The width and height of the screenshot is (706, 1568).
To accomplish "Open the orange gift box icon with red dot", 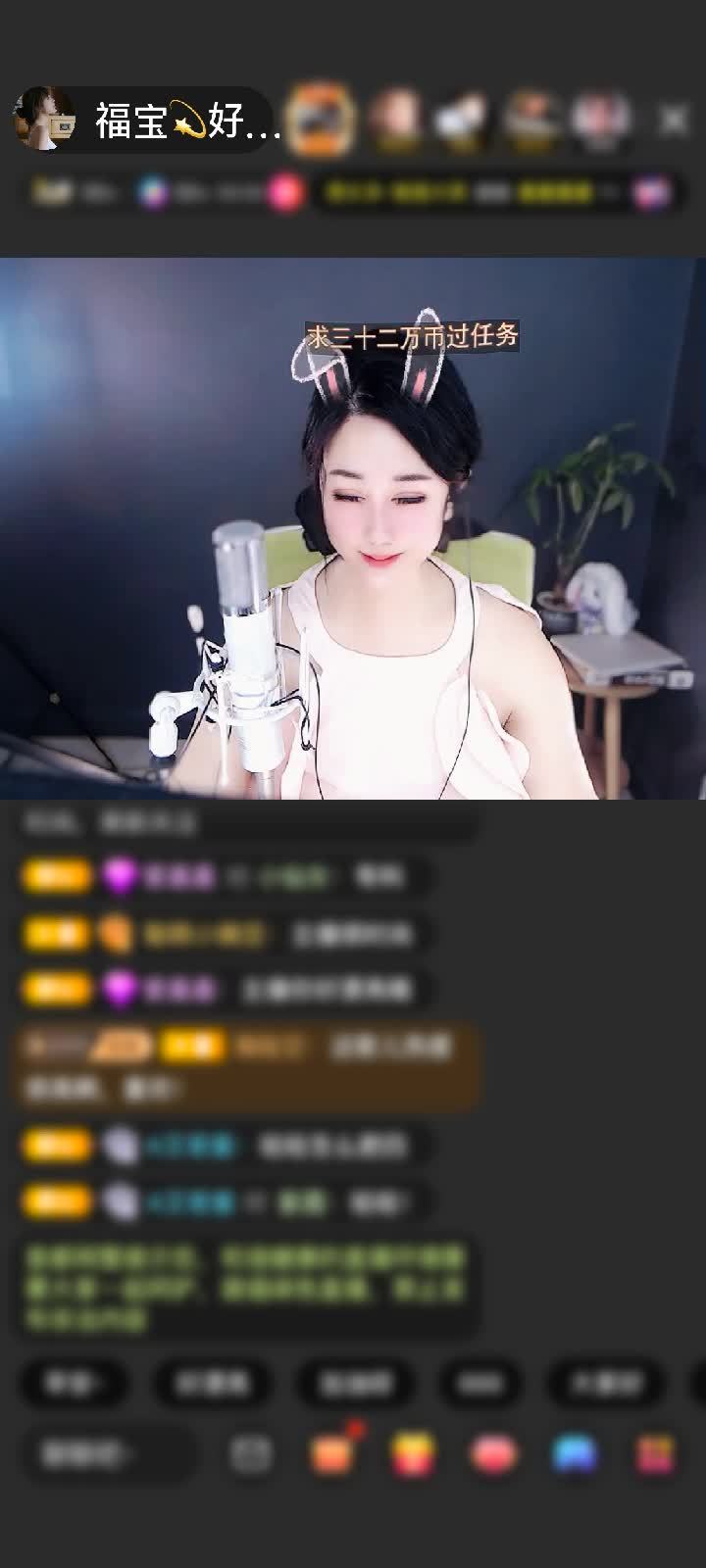I will [x=332, y=1454].
